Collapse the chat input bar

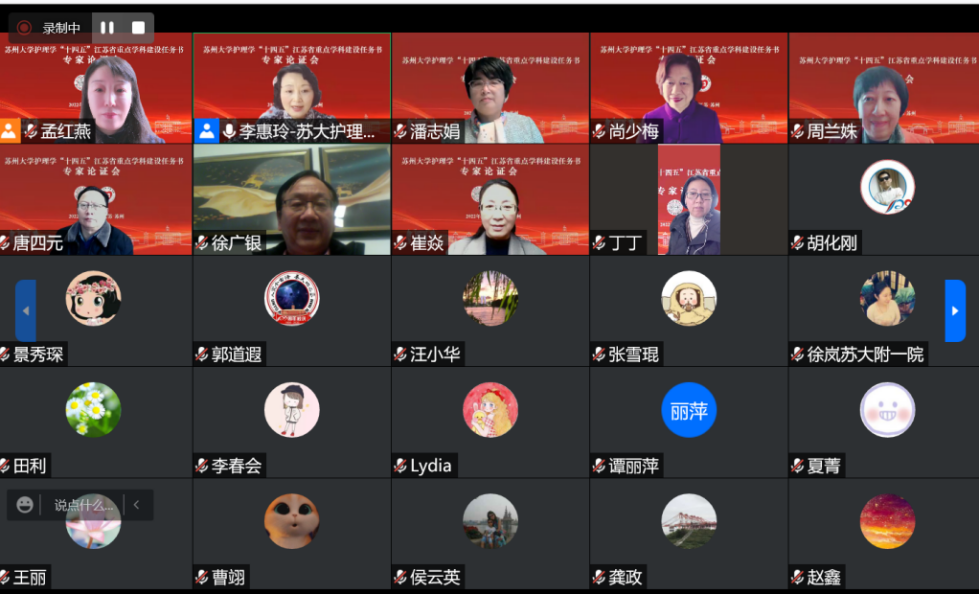(137, 506)
